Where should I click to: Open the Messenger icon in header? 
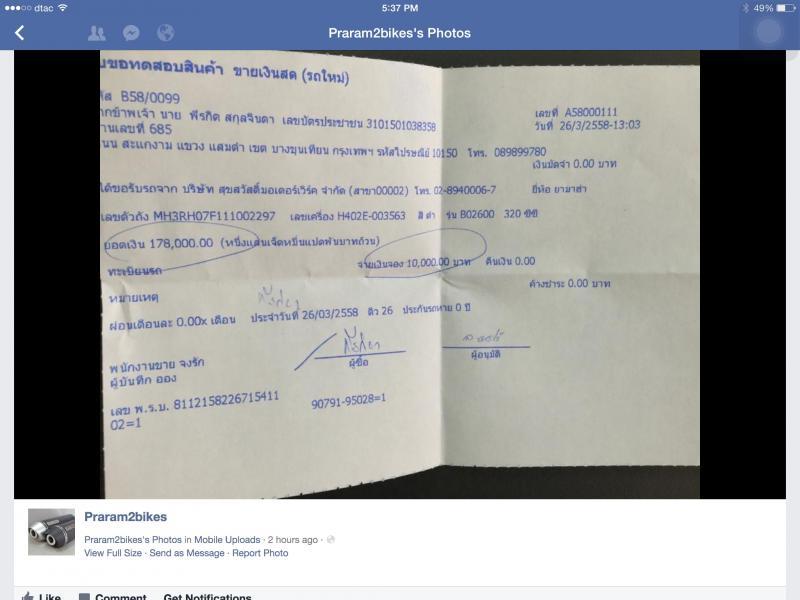pos(131,33)
